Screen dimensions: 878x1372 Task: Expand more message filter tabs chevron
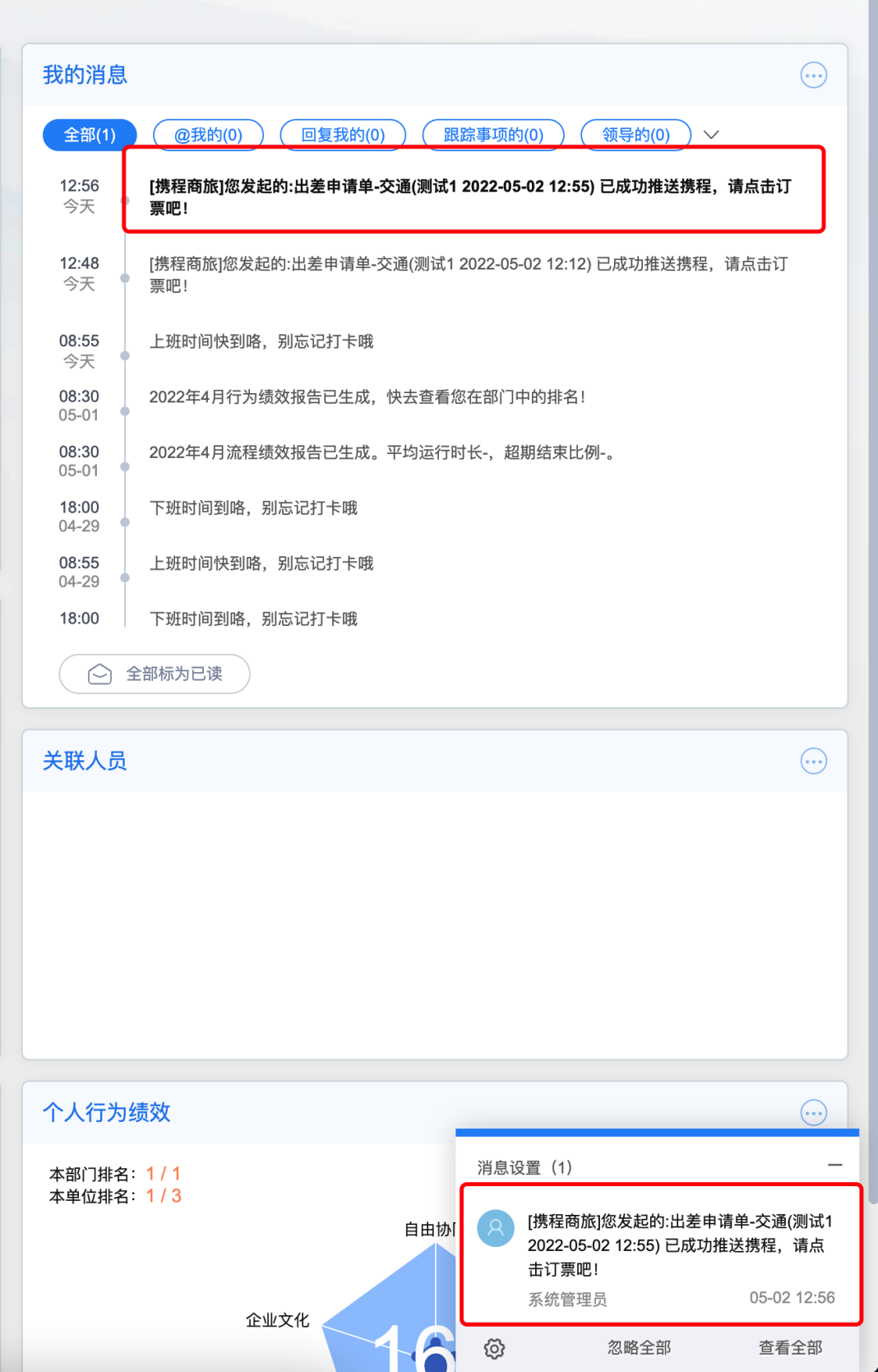[711, 135]
